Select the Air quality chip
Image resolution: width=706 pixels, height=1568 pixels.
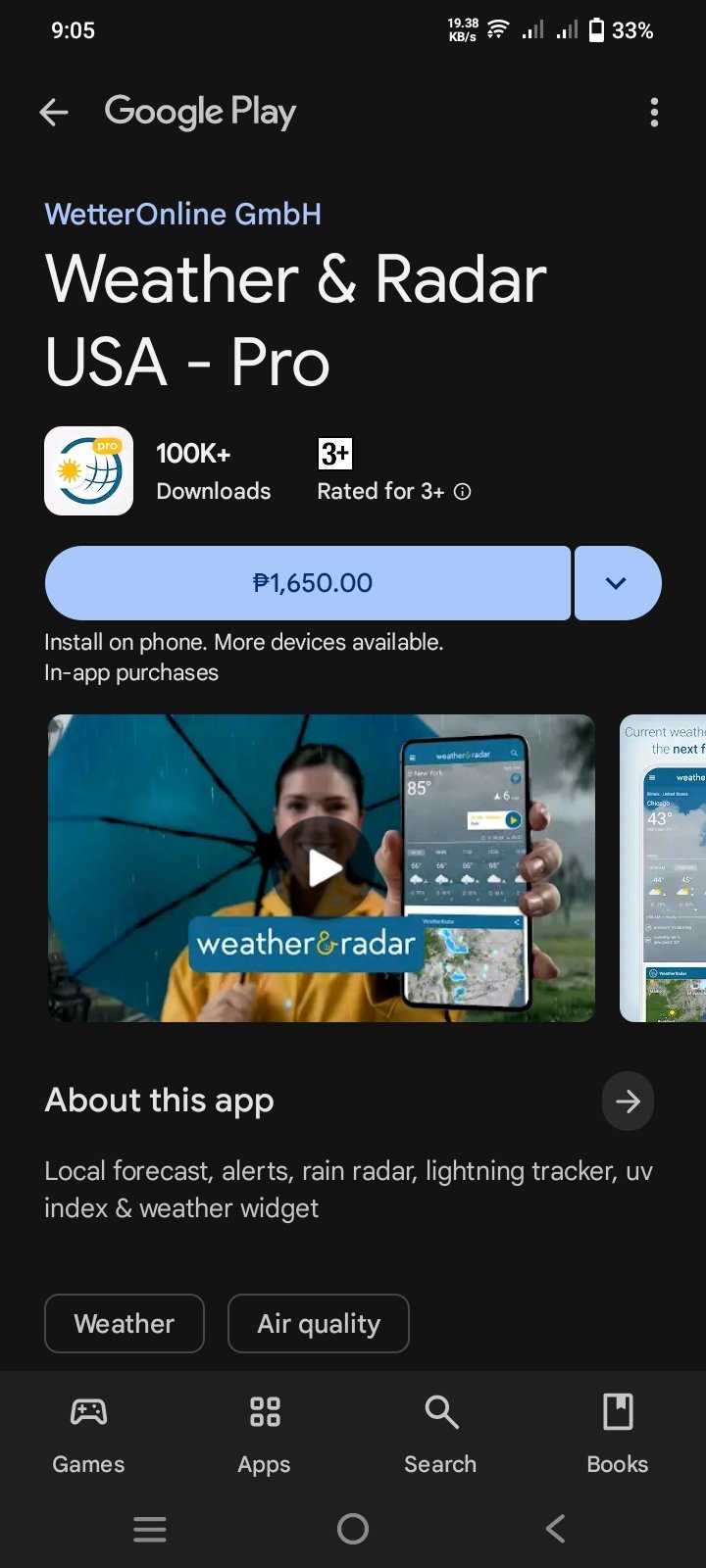tap(319, 1323)
